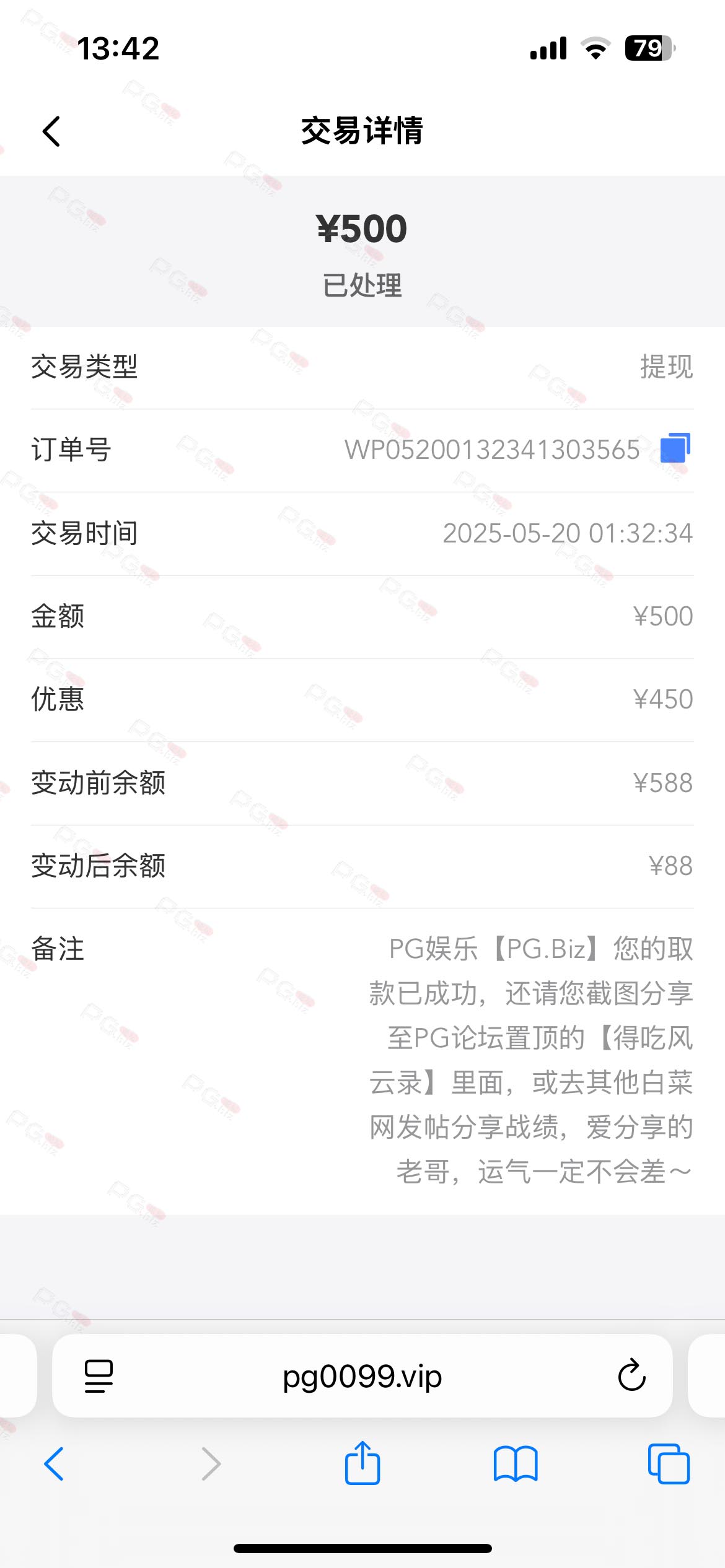Copy the order number WP05200132341303565
The width and height of the screenshot is (725, 1568).
[x=675, y=448]
